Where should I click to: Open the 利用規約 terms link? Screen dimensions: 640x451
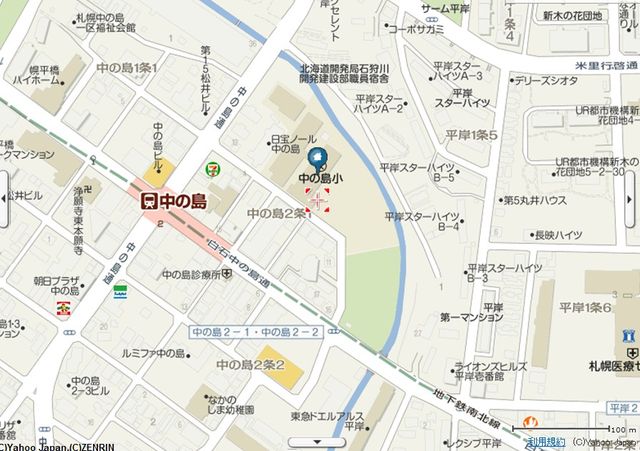coord(546,441)
